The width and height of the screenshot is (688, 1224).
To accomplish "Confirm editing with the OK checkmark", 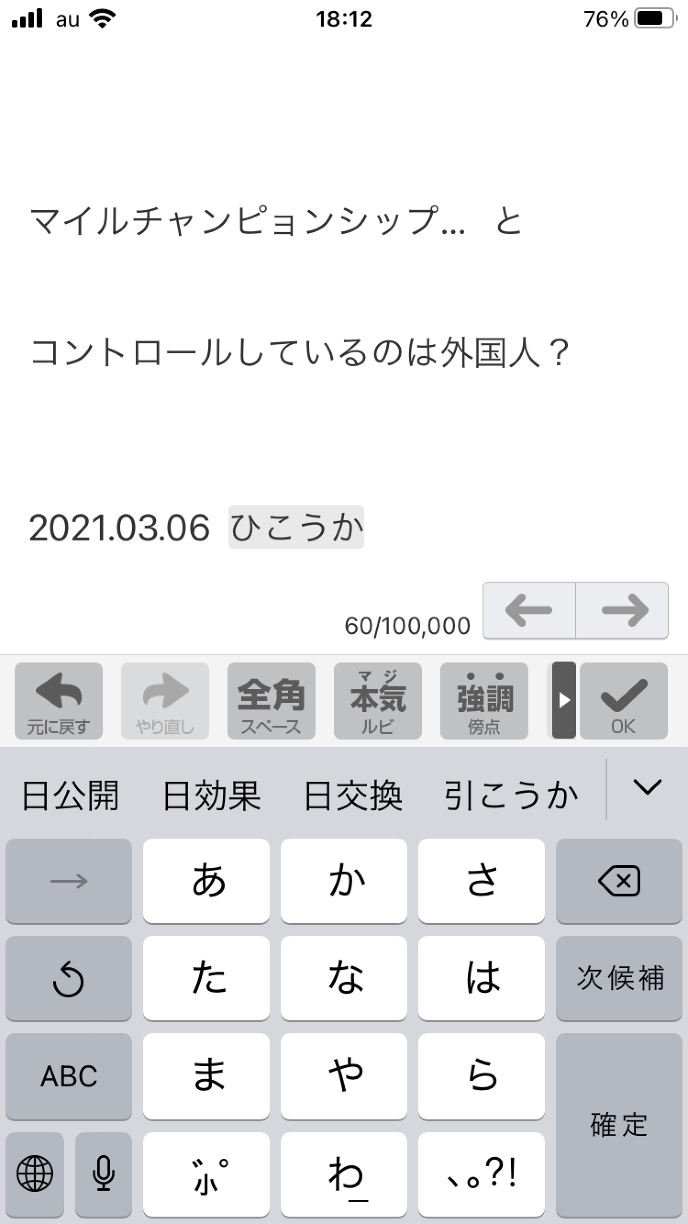I will click(623, 700).
